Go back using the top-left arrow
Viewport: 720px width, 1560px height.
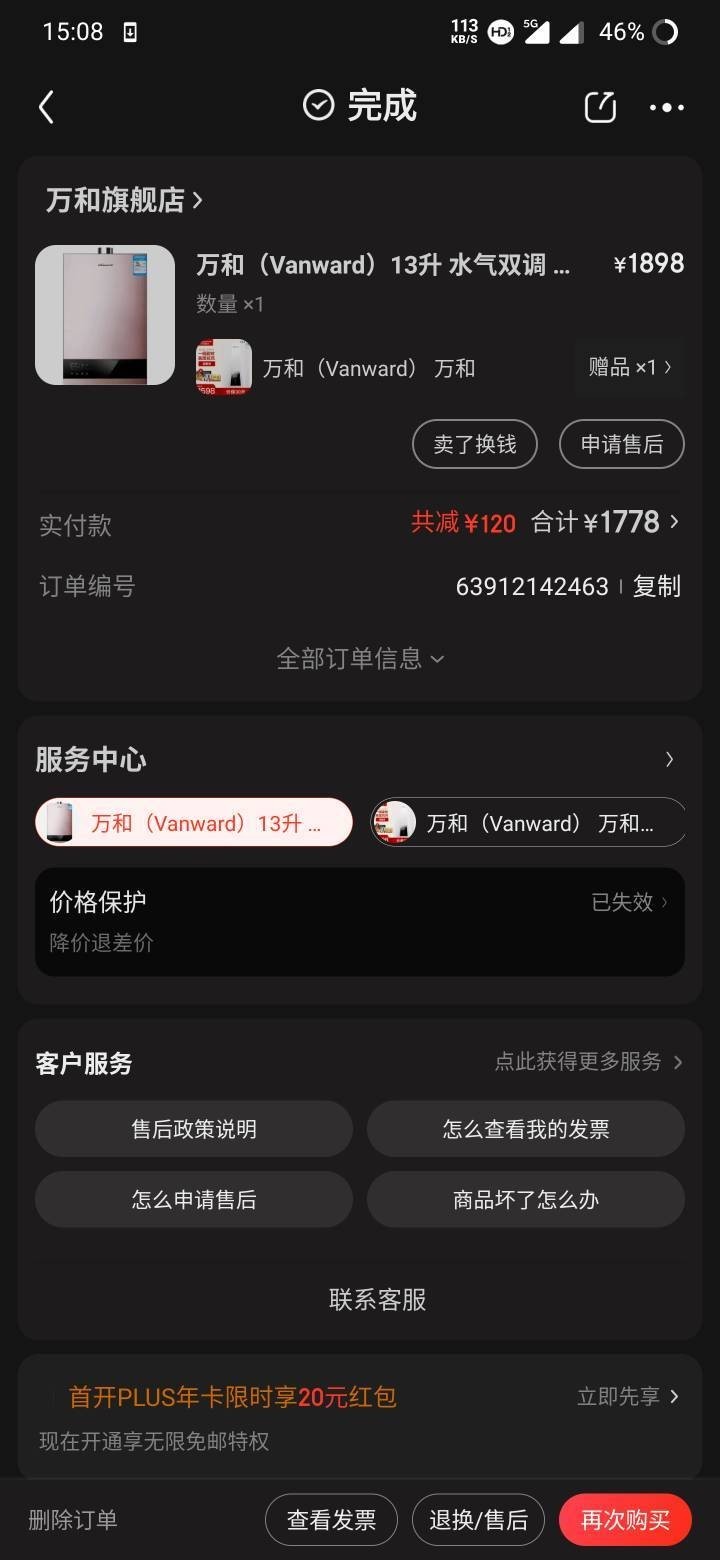click(46, 107)
